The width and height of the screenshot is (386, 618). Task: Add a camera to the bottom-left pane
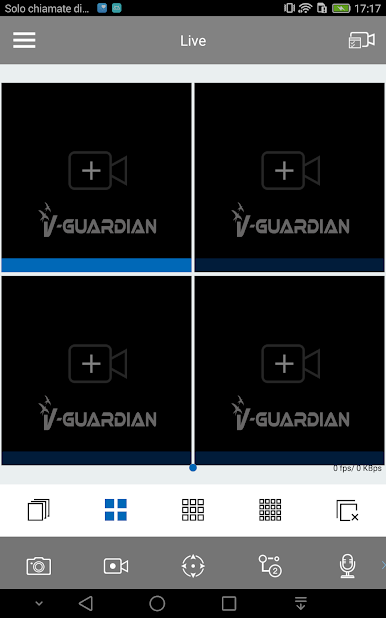coord(97,363)
